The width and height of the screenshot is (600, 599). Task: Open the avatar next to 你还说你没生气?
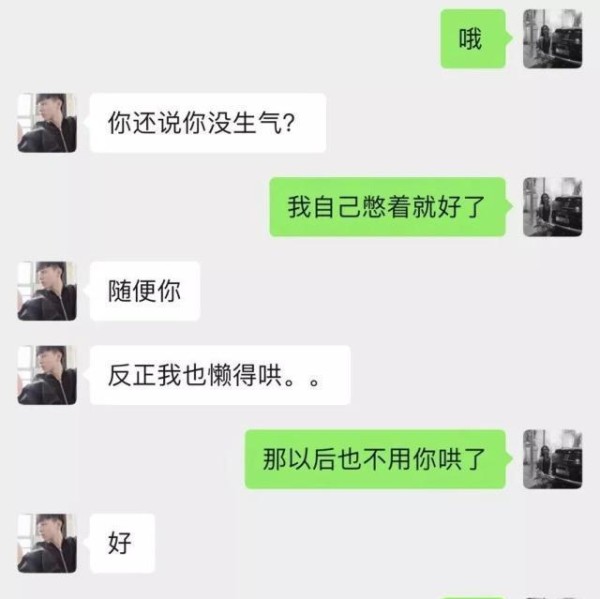click(47, 123)
